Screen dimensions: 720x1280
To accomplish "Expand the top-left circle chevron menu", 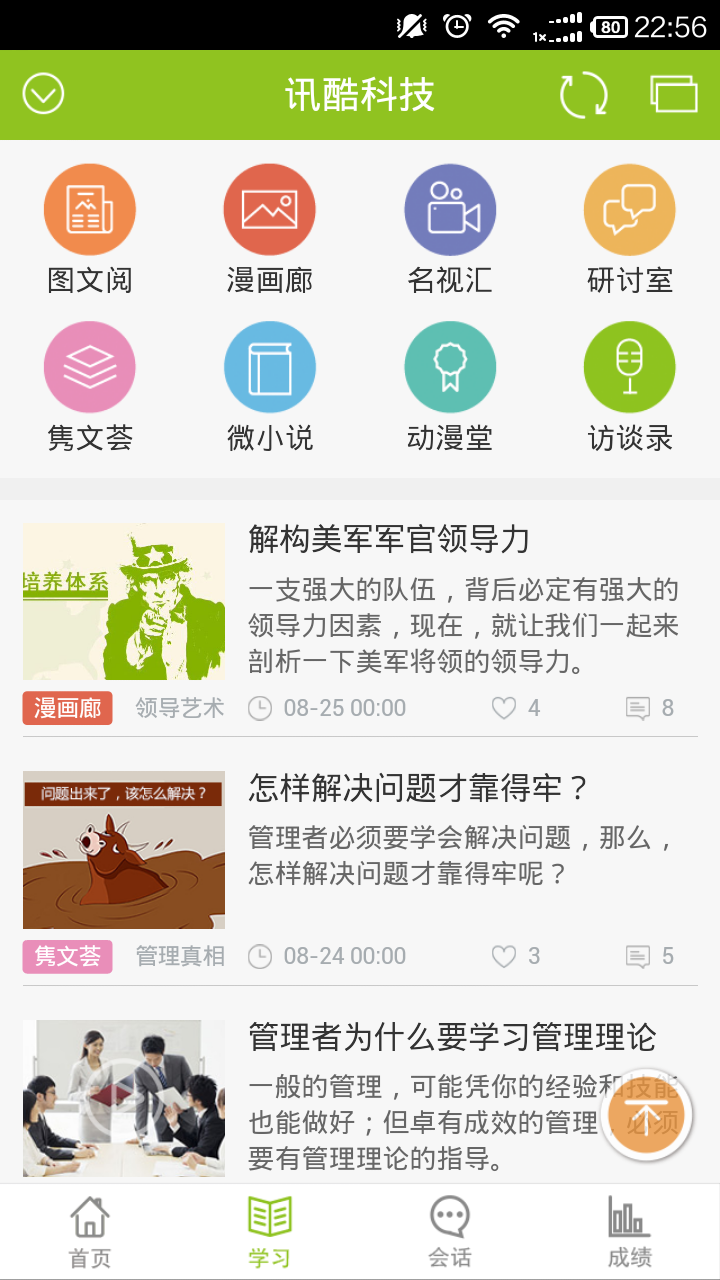I will (42, 95).
